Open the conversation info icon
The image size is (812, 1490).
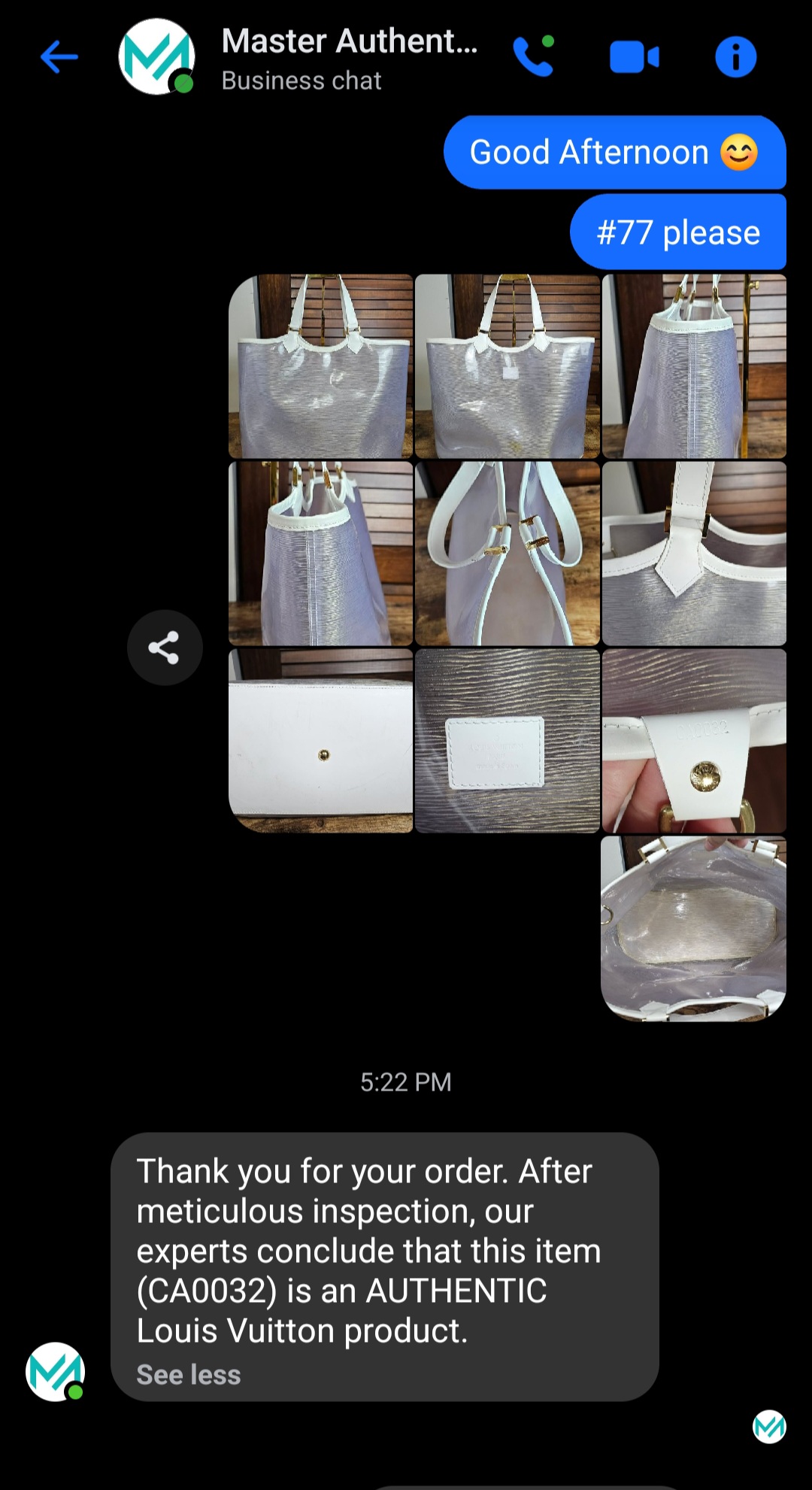(735, 57)
